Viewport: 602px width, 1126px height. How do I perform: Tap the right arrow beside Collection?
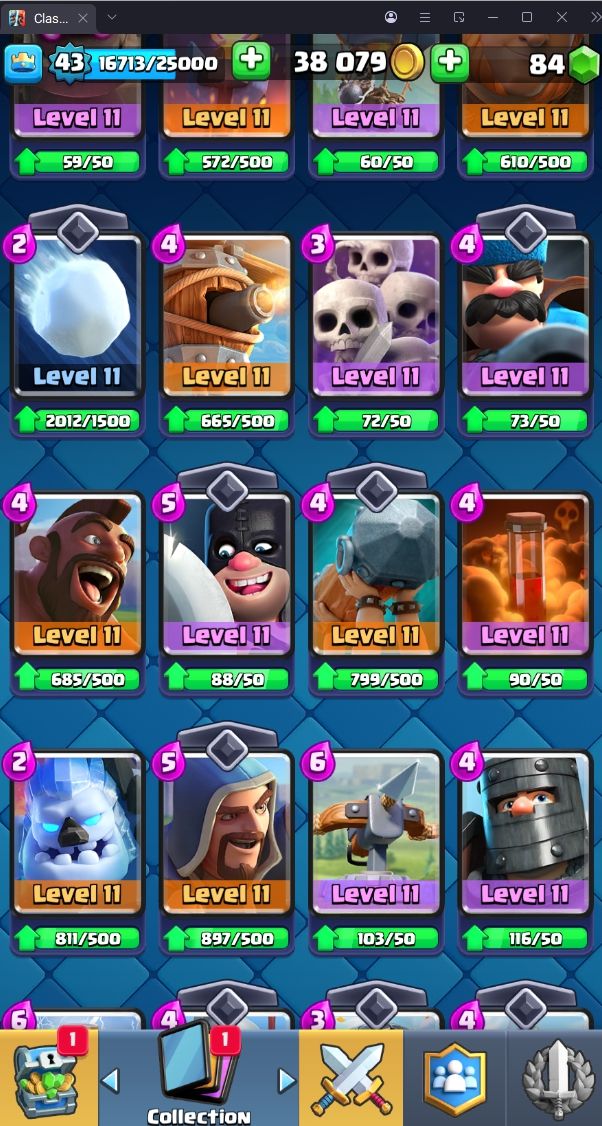(x=287, y=1079)
